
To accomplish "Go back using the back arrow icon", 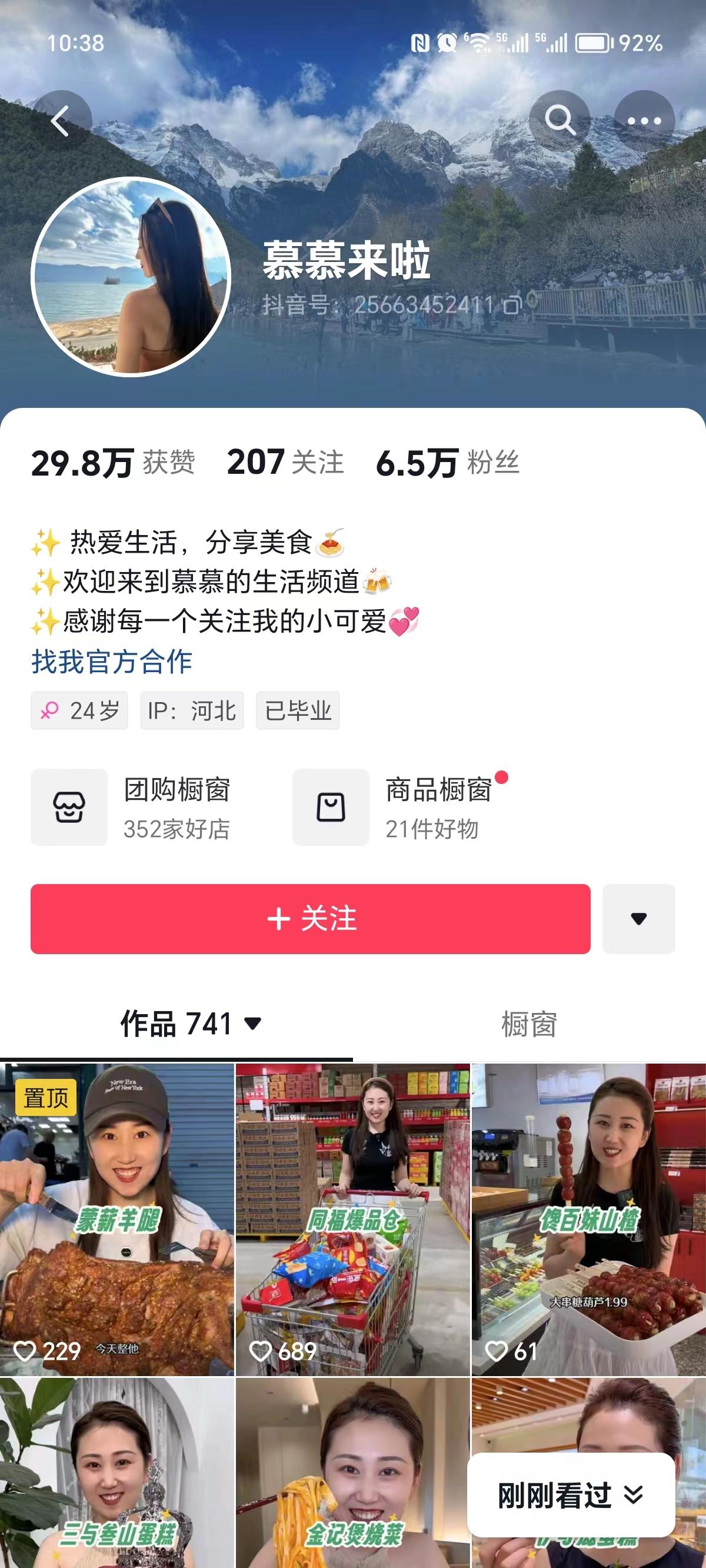I will 59,120.
